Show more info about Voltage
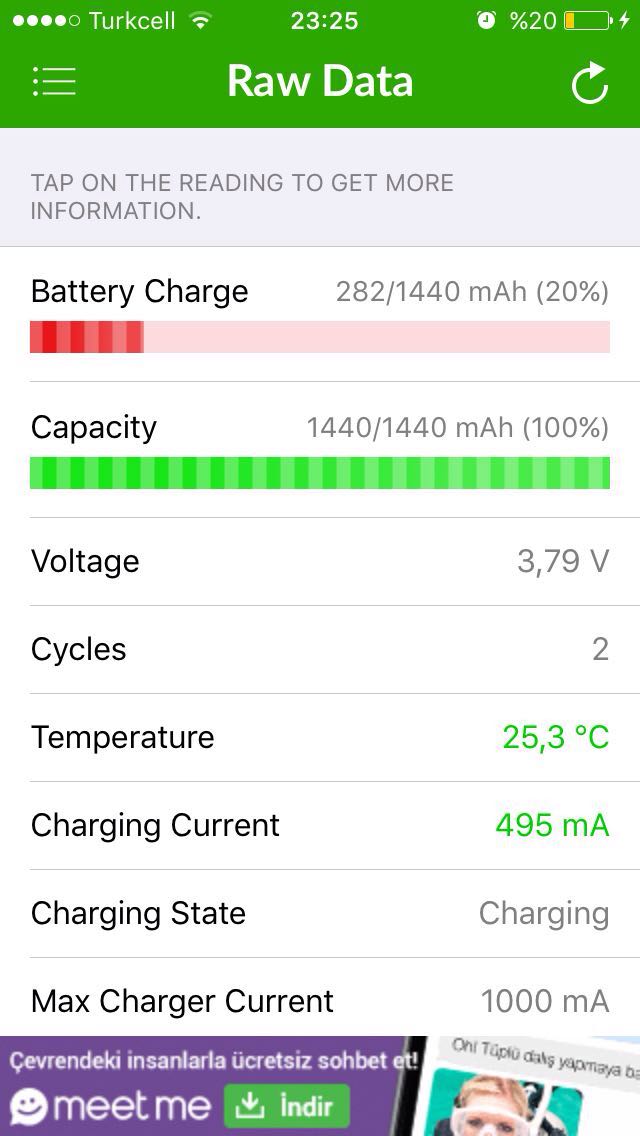Screen dimensions: 640x1136 coord(320,561)
